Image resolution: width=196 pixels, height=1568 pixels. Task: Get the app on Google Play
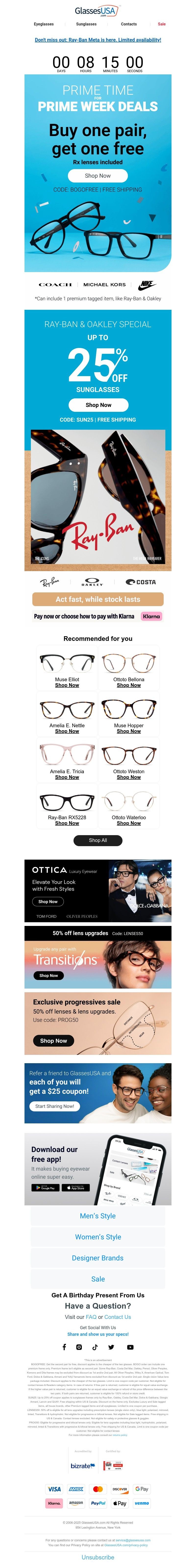click(x=46, y=1188)
